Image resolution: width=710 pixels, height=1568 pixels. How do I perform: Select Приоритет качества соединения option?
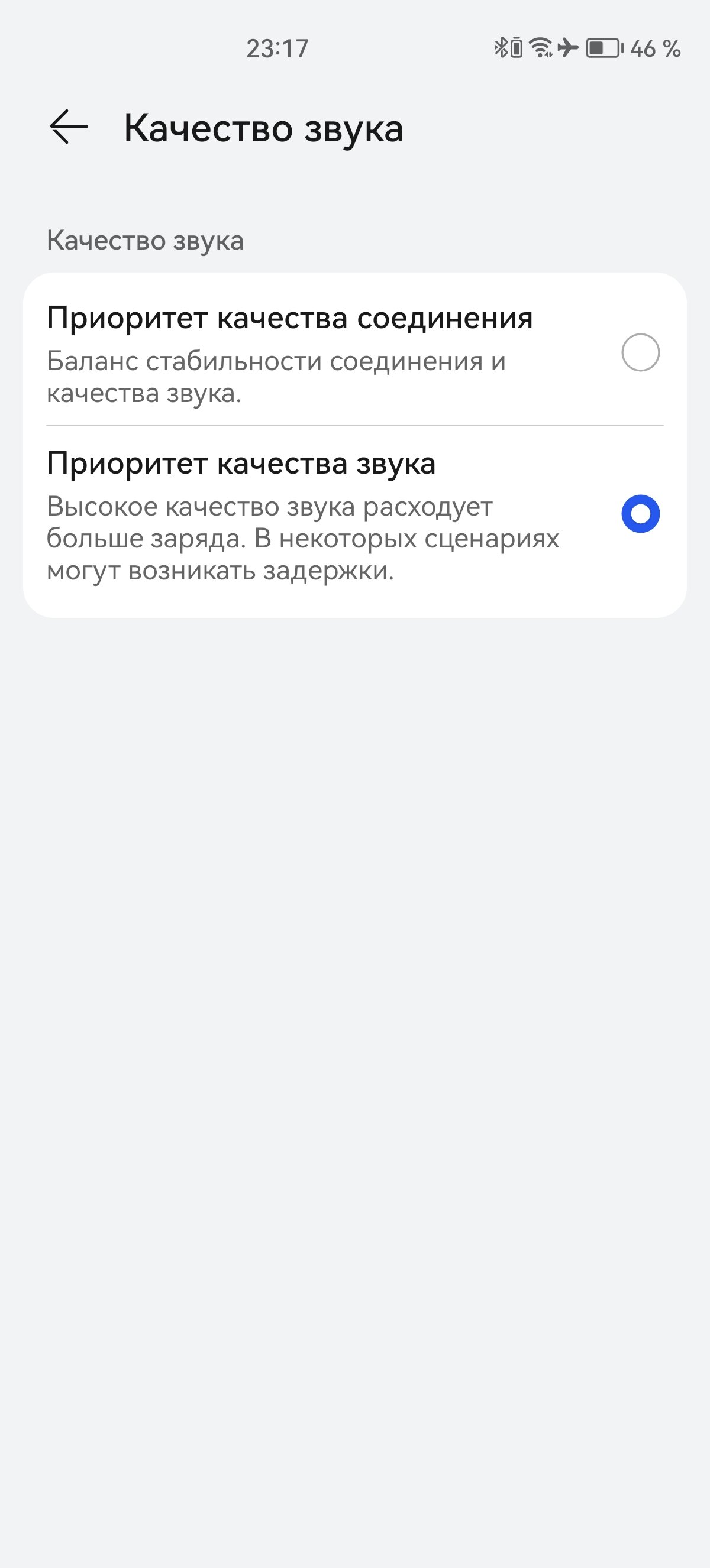coord(355,352)
